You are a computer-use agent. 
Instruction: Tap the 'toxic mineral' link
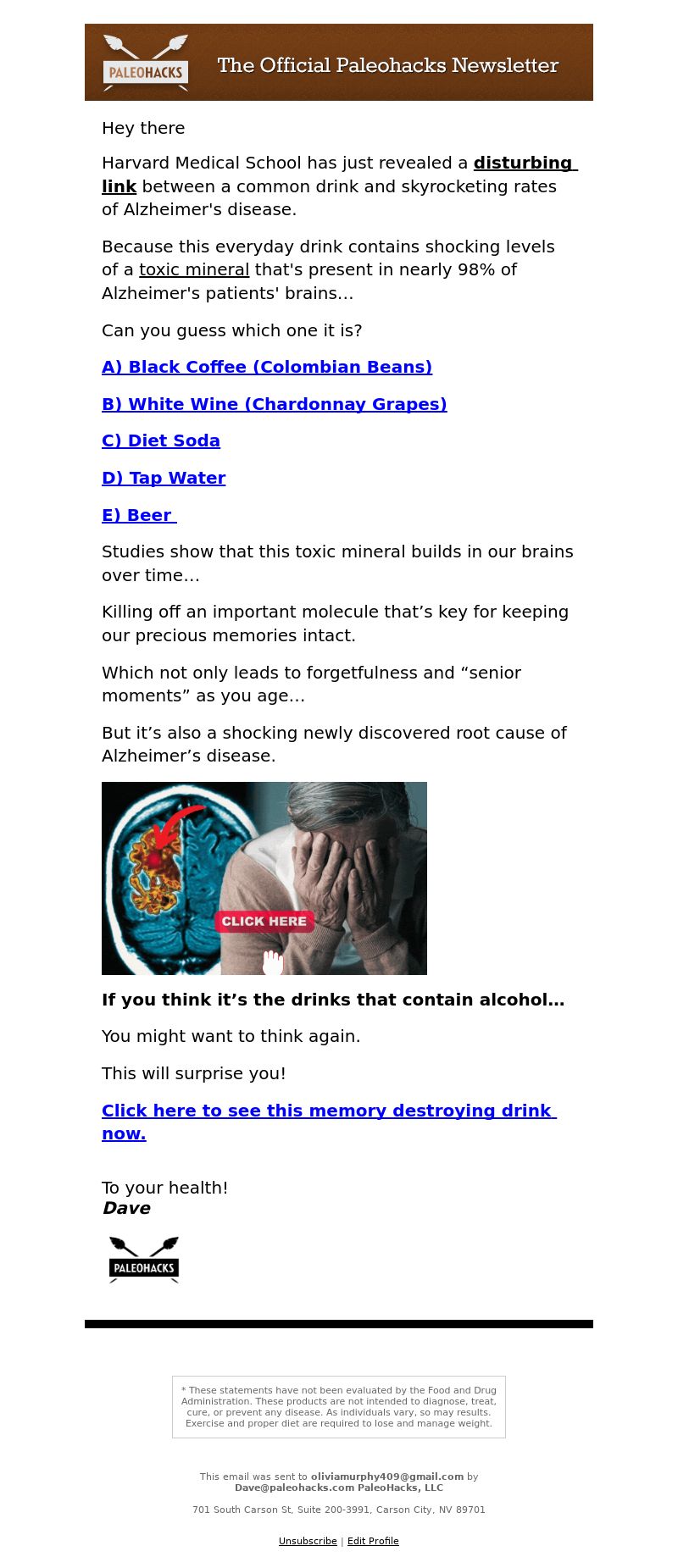point(194,270)
